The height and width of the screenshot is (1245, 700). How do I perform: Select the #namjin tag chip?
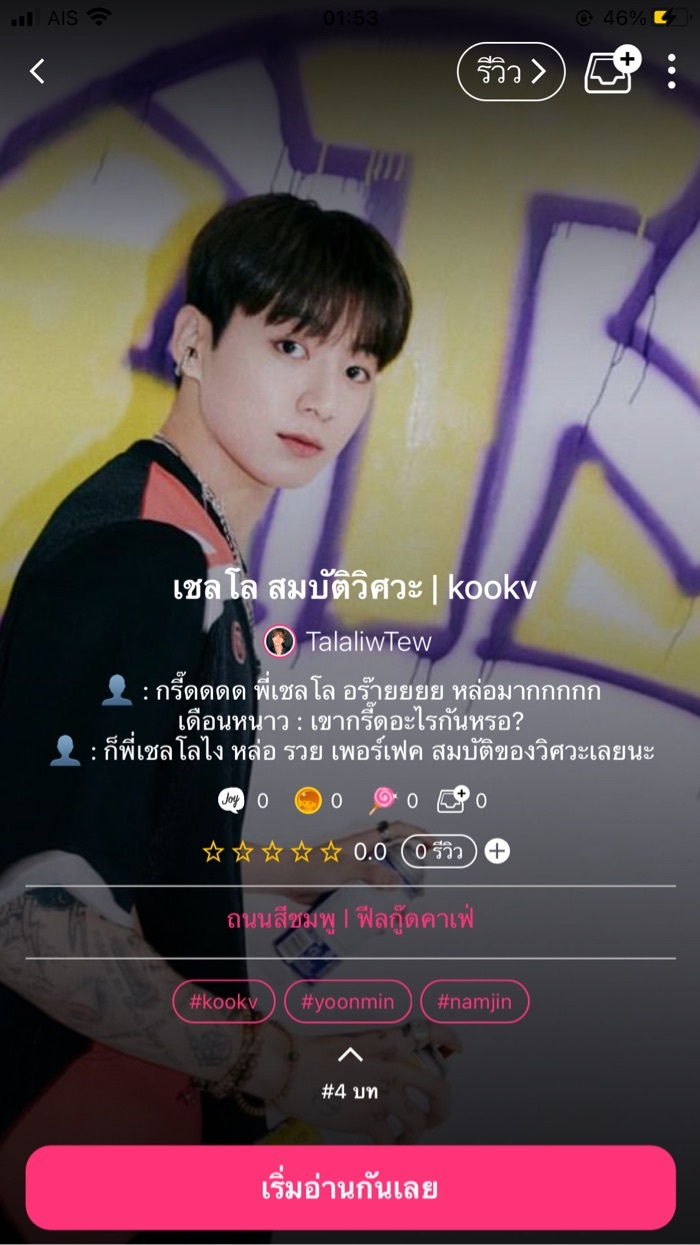click(474, 1001)
